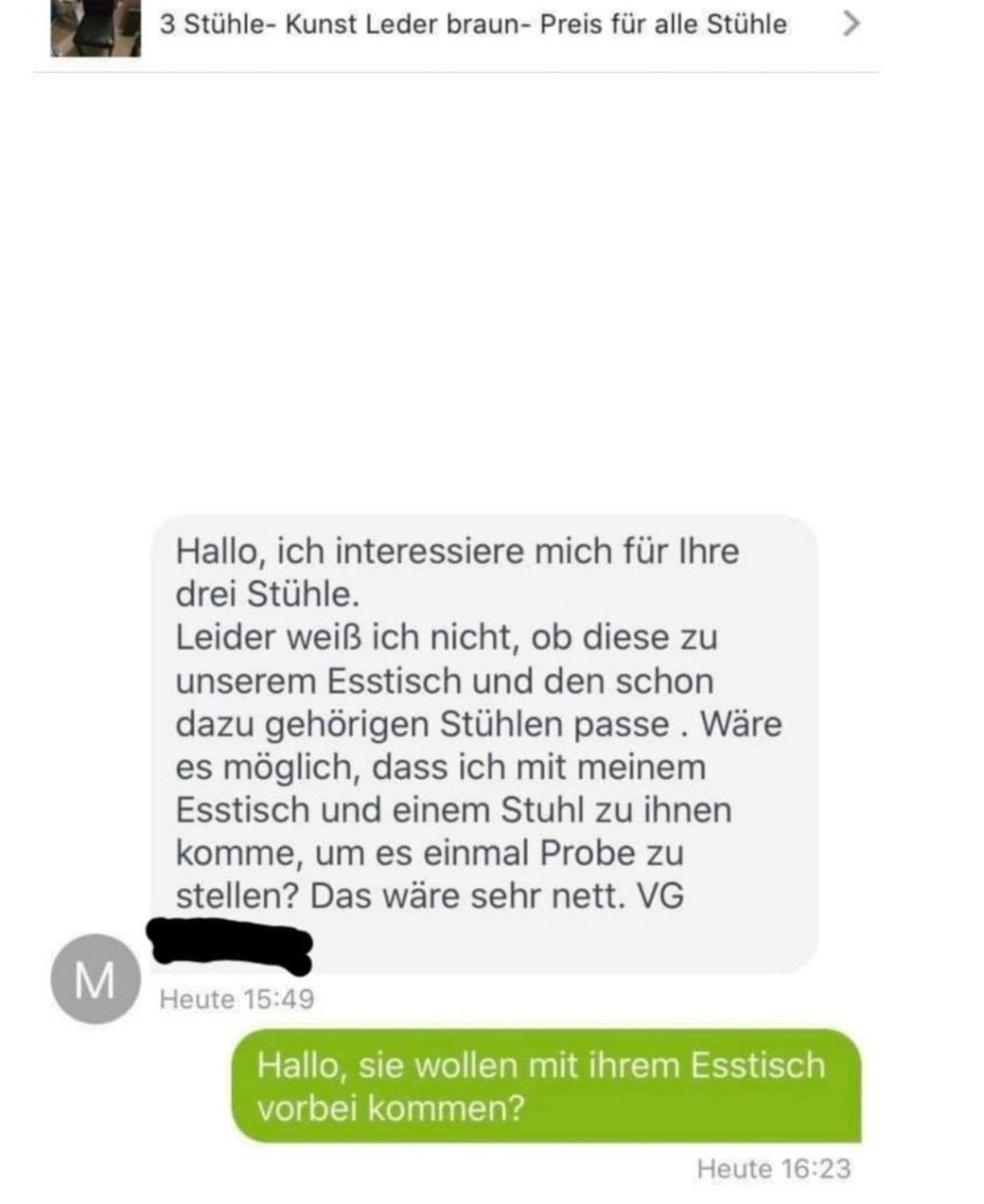The height and width of the screenshot is (1204, 984).
Task: View the profile of sender M
Action: point(94,978)
